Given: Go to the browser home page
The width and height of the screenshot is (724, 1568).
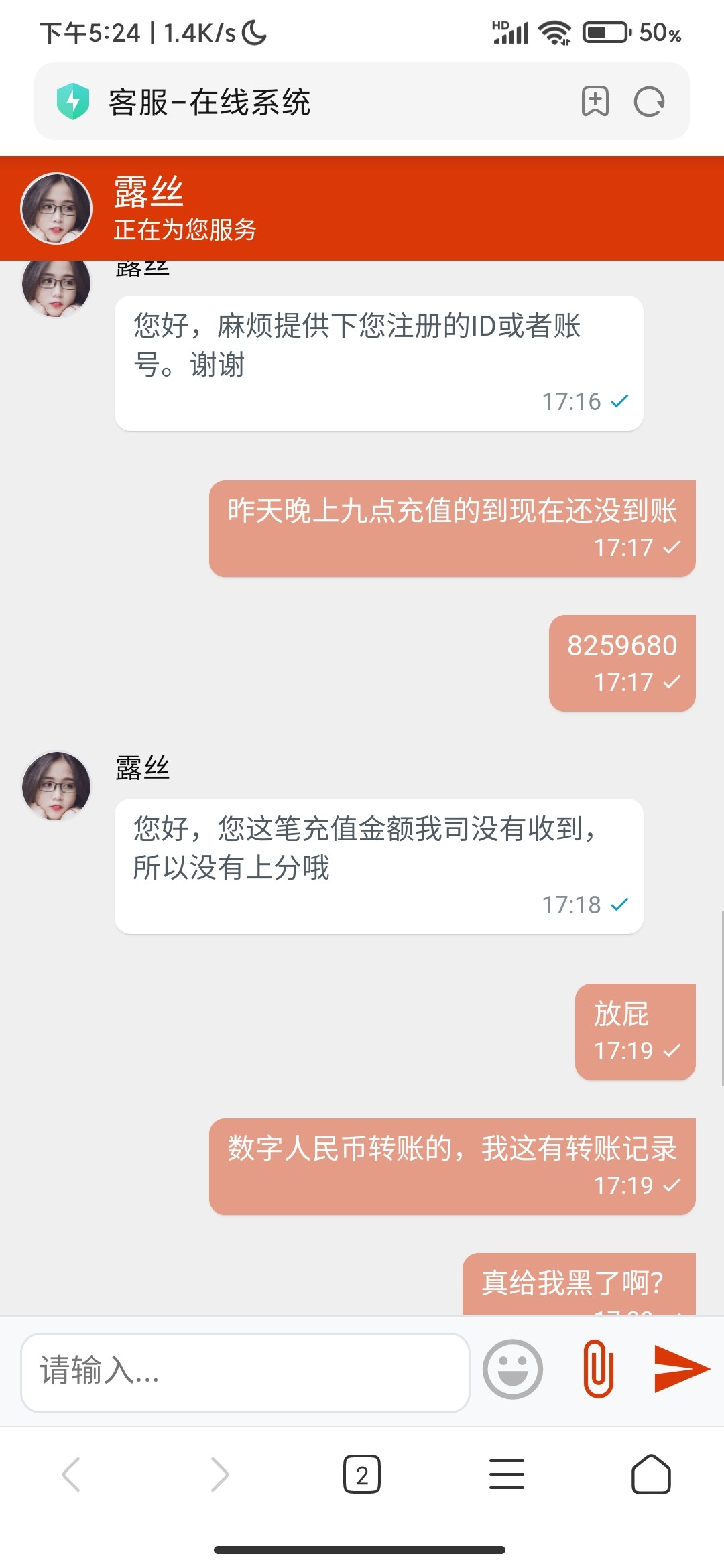Looking at the screenshot, I should click(x=651, y=1474).
